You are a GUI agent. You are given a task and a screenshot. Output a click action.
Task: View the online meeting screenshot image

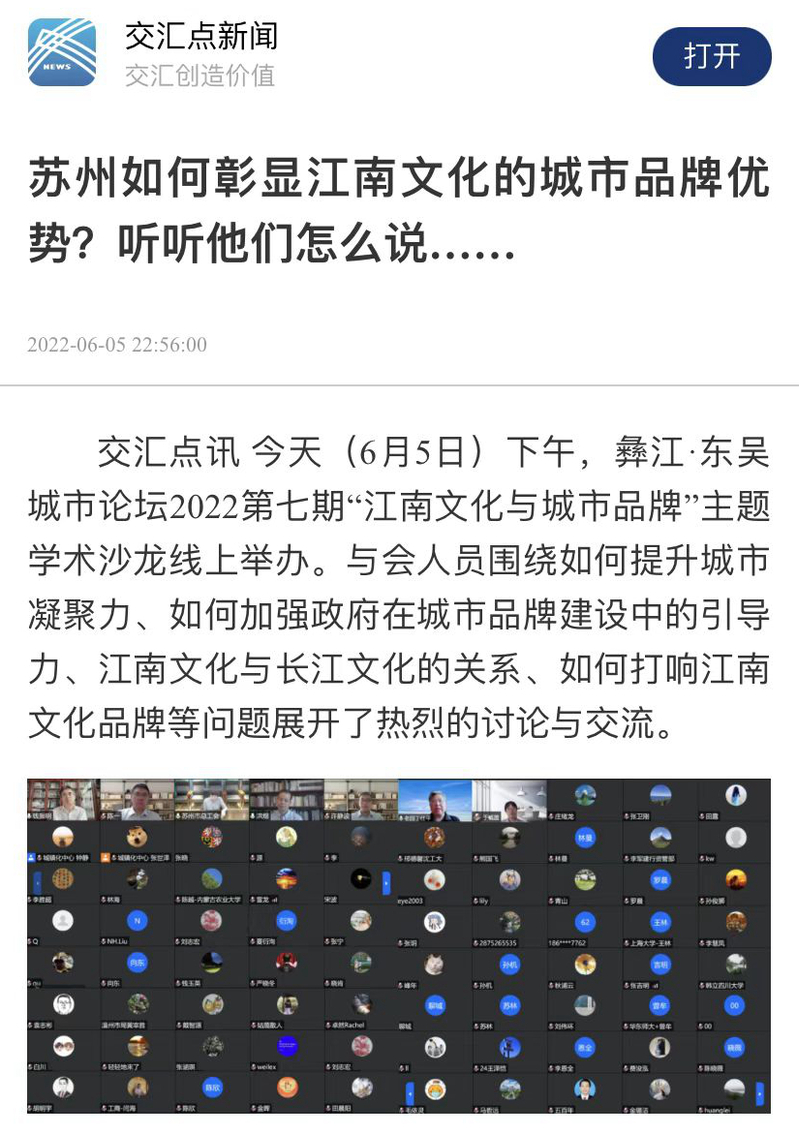(x=399, y=945)
